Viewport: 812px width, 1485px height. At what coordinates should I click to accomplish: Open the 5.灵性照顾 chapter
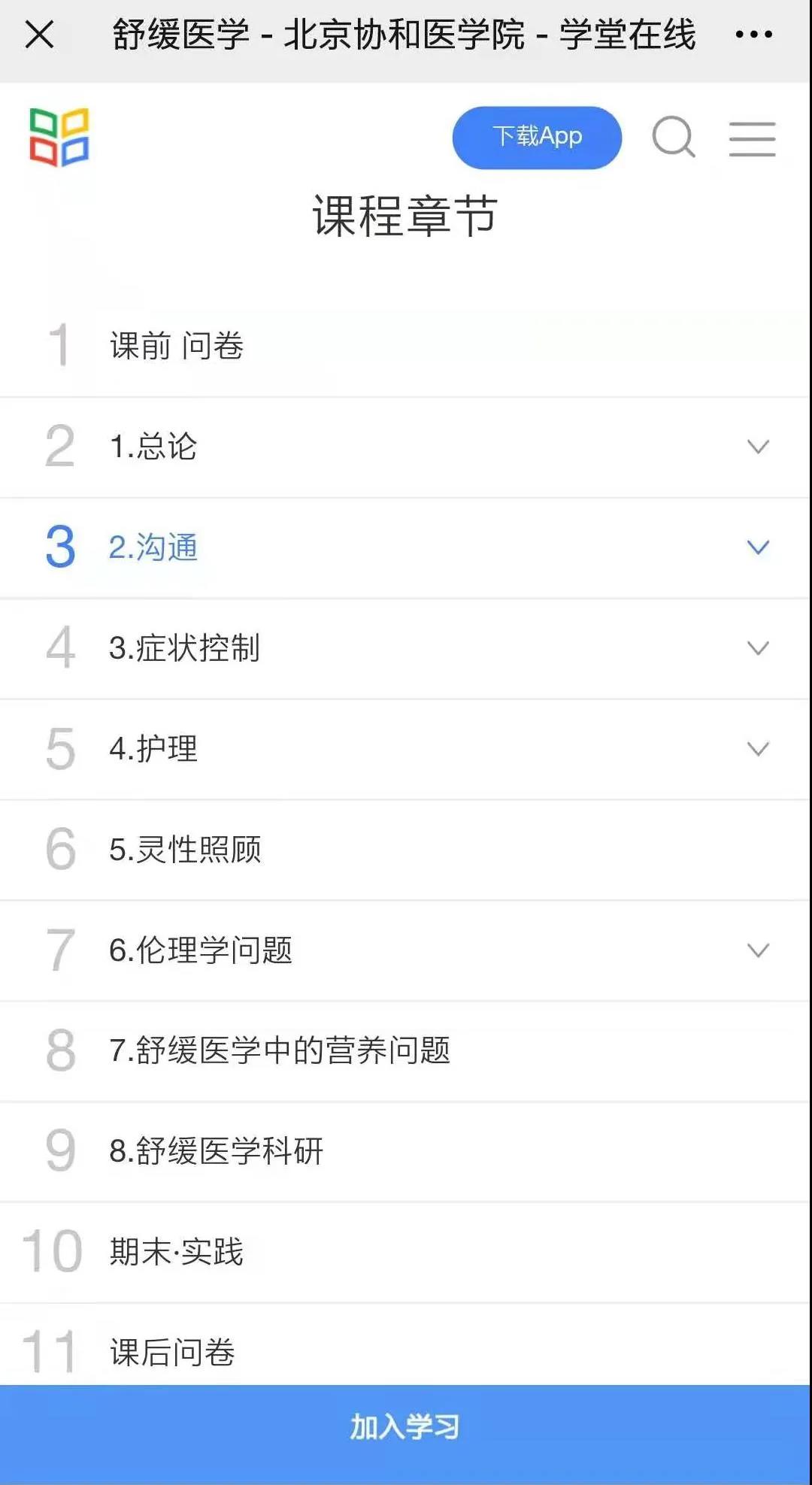click(x=406, y=850)
